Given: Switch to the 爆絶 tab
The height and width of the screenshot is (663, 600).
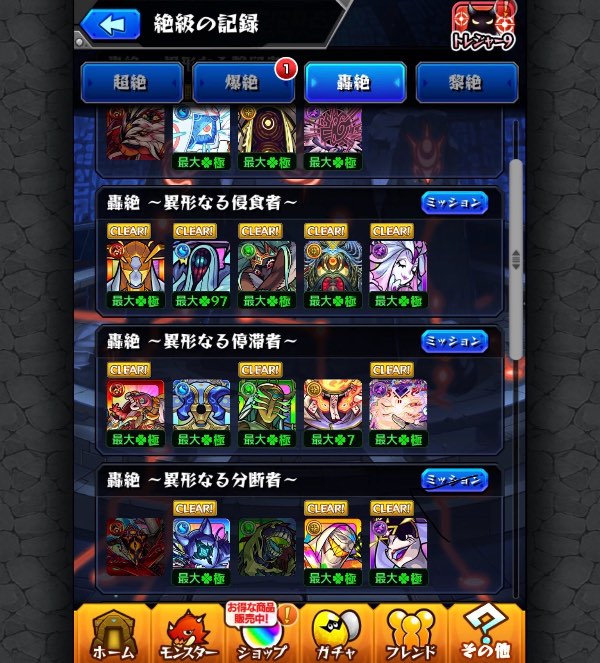Looking at the screenshot, I should 243,82.
